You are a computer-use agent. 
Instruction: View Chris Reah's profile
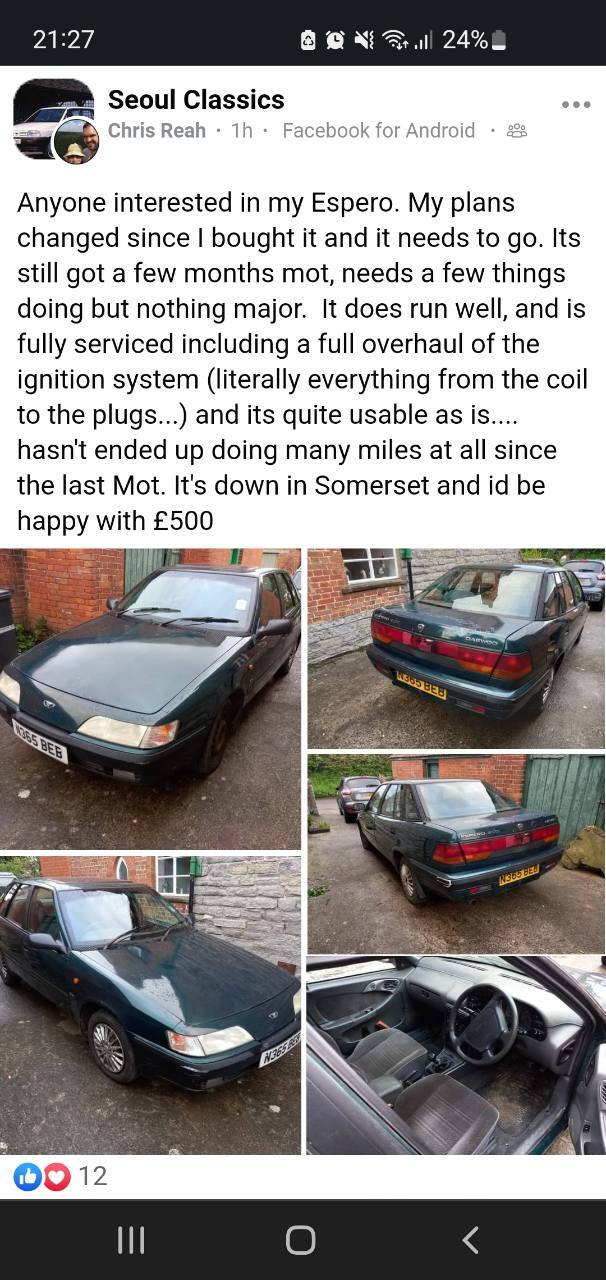pyautogui.click(x=157, y=130)
